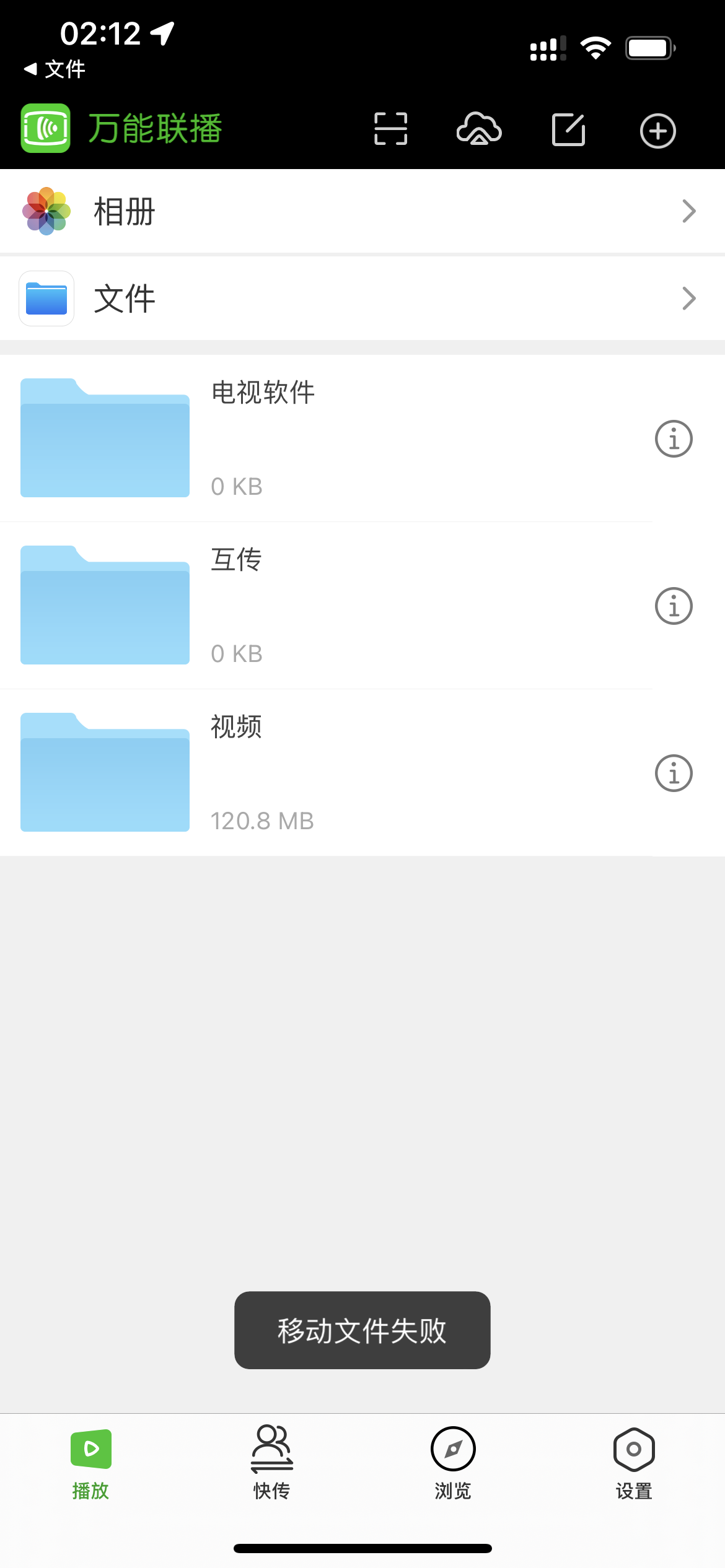
Task: Show info for the 互传 folder
Action: 674,606
